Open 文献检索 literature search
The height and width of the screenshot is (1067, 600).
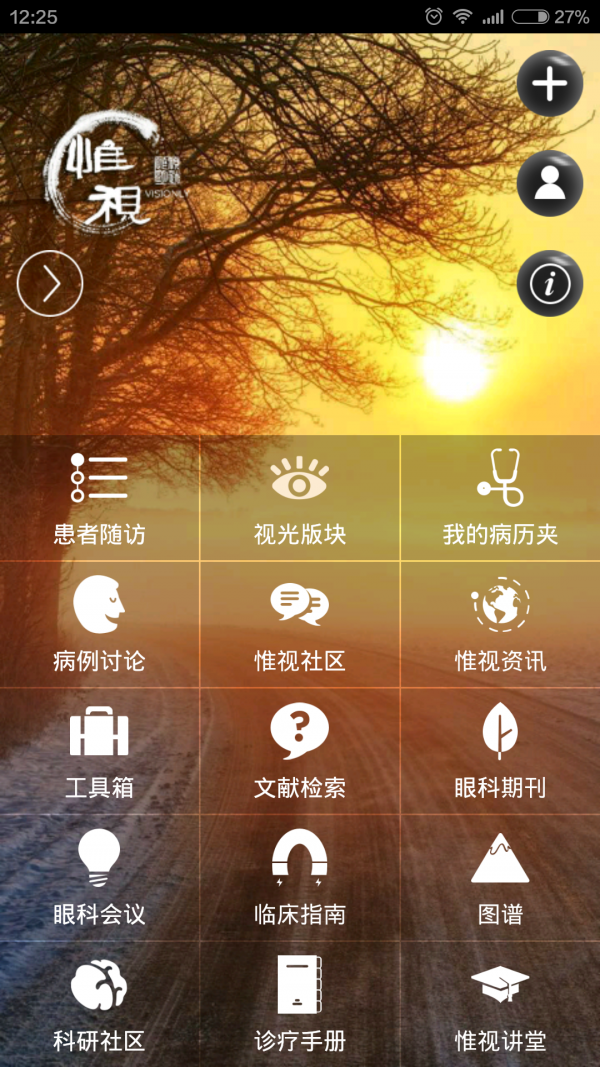[x=300, y=751]
